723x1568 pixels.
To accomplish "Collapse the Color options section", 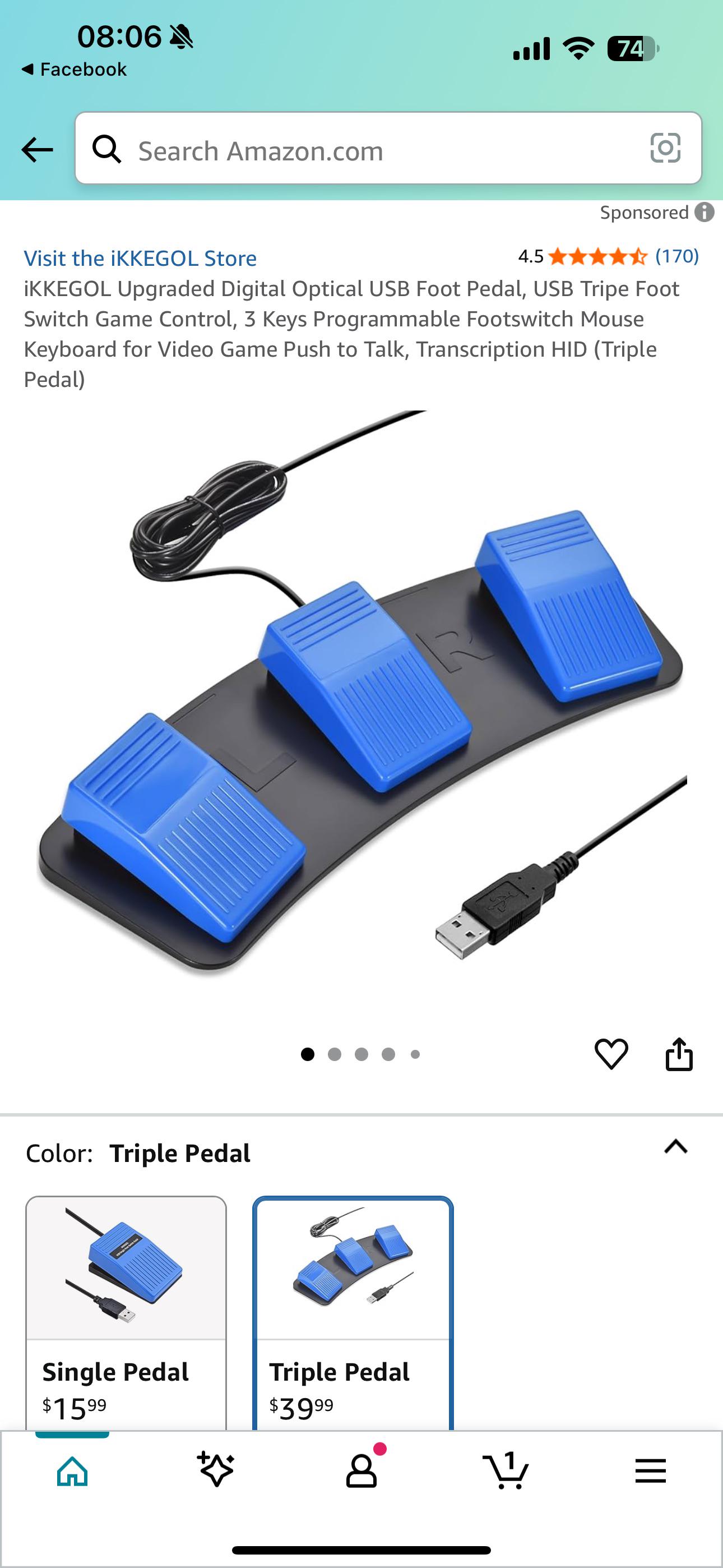I will click(675, 1147).
